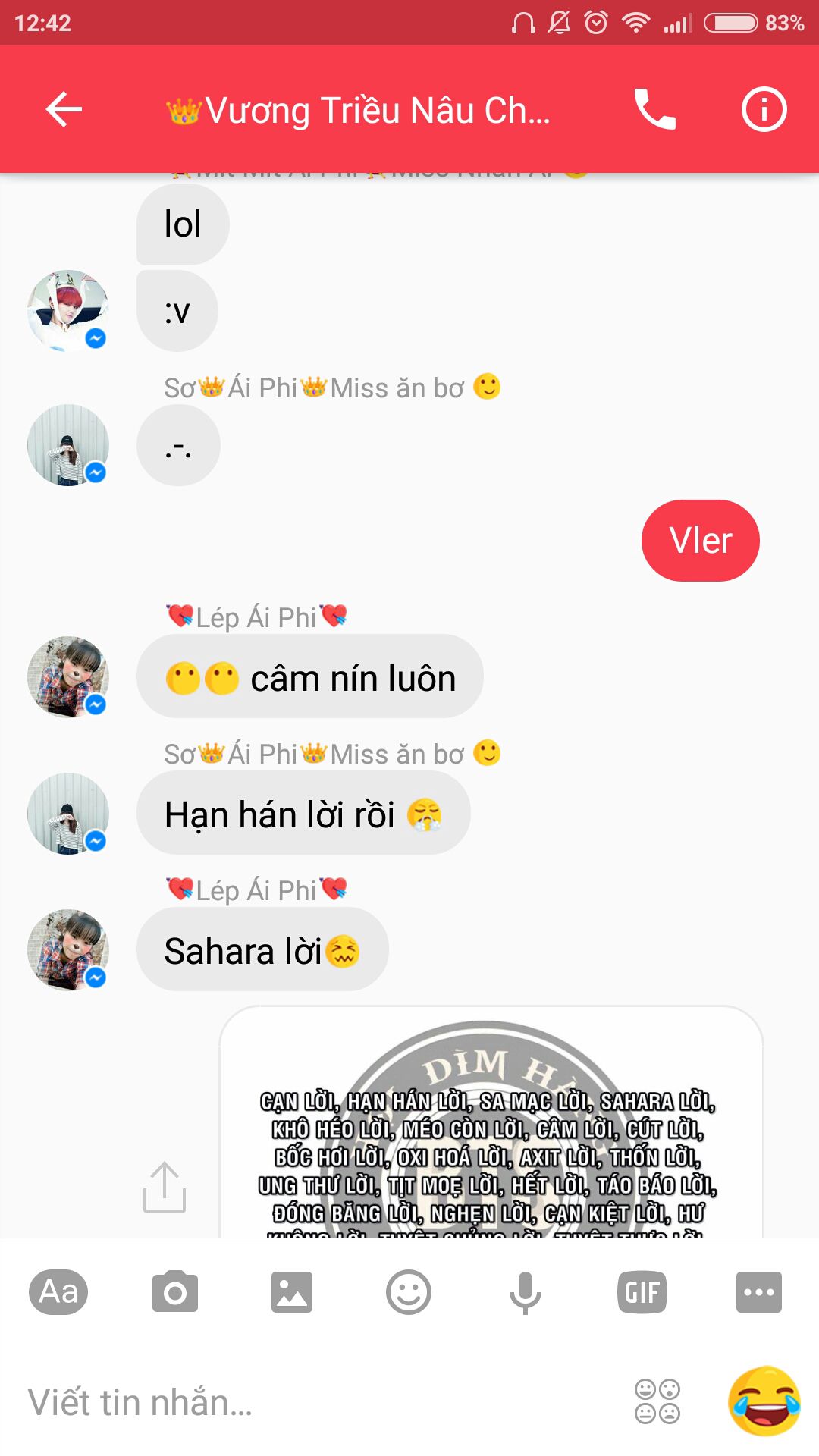Focus the "Viết tin nhắn..." message field
819x1456 pixels.
tap(303, 1403)
